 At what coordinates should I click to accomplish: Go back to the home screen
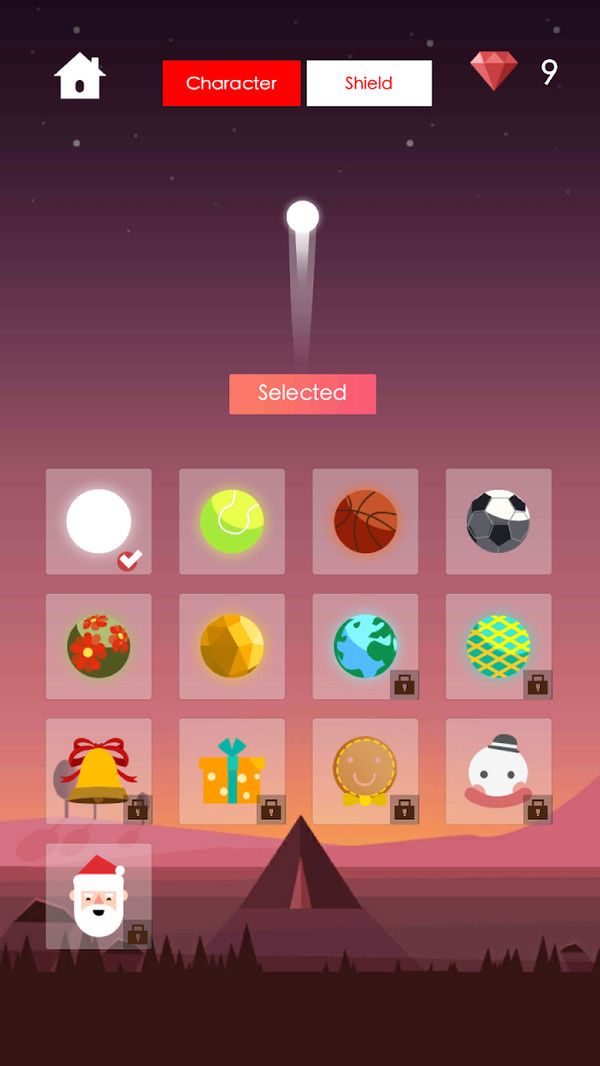tap(80, 76)
